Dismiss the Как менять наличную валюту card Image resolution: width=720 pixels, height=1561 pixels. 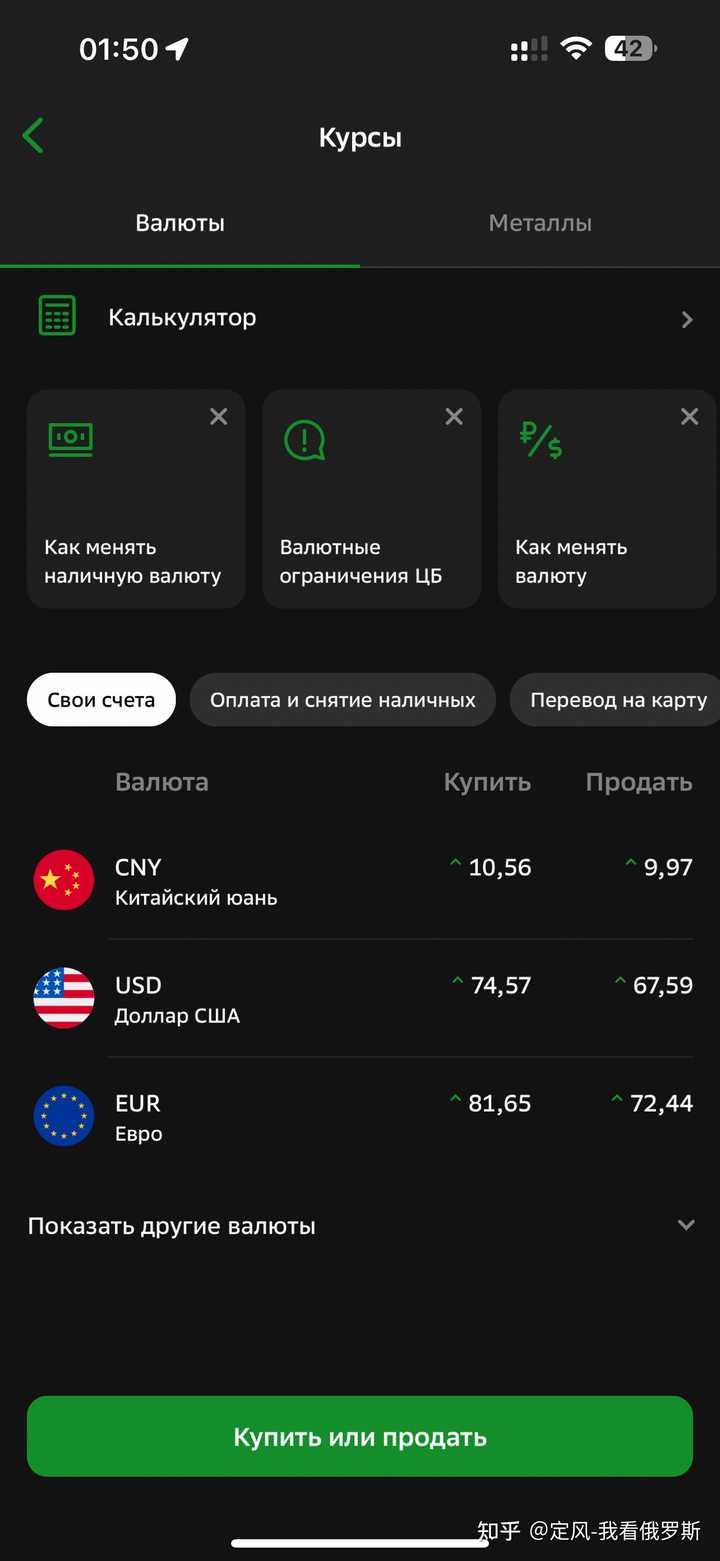pyautogui.click(x=218, y=417)
